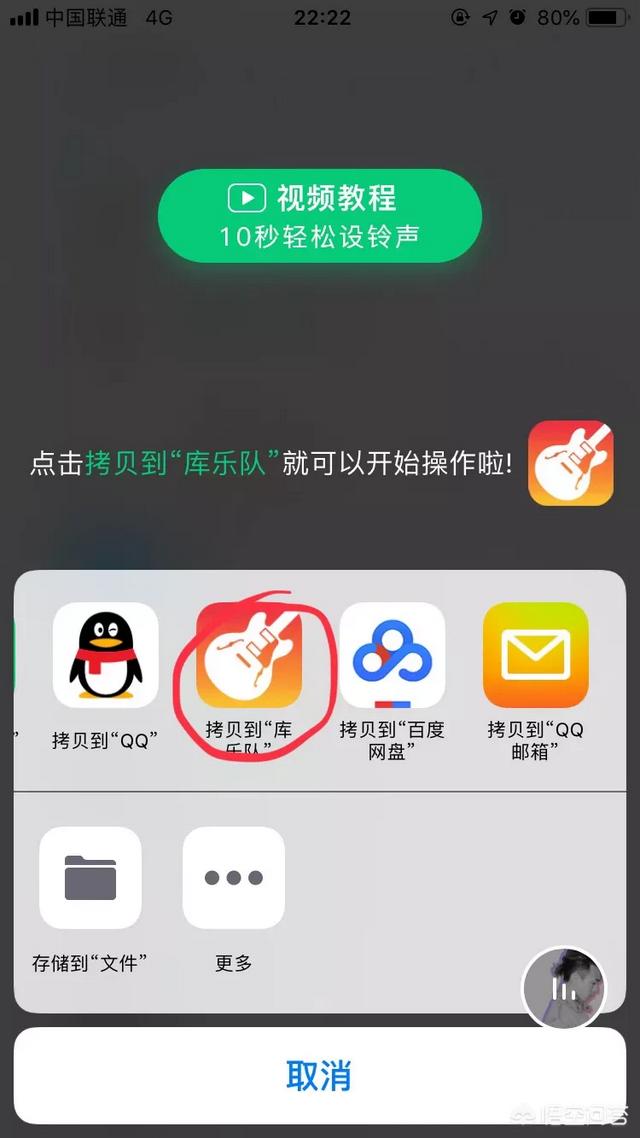
Task: Copy to QQ邮箱
Action: pos(535,655)
